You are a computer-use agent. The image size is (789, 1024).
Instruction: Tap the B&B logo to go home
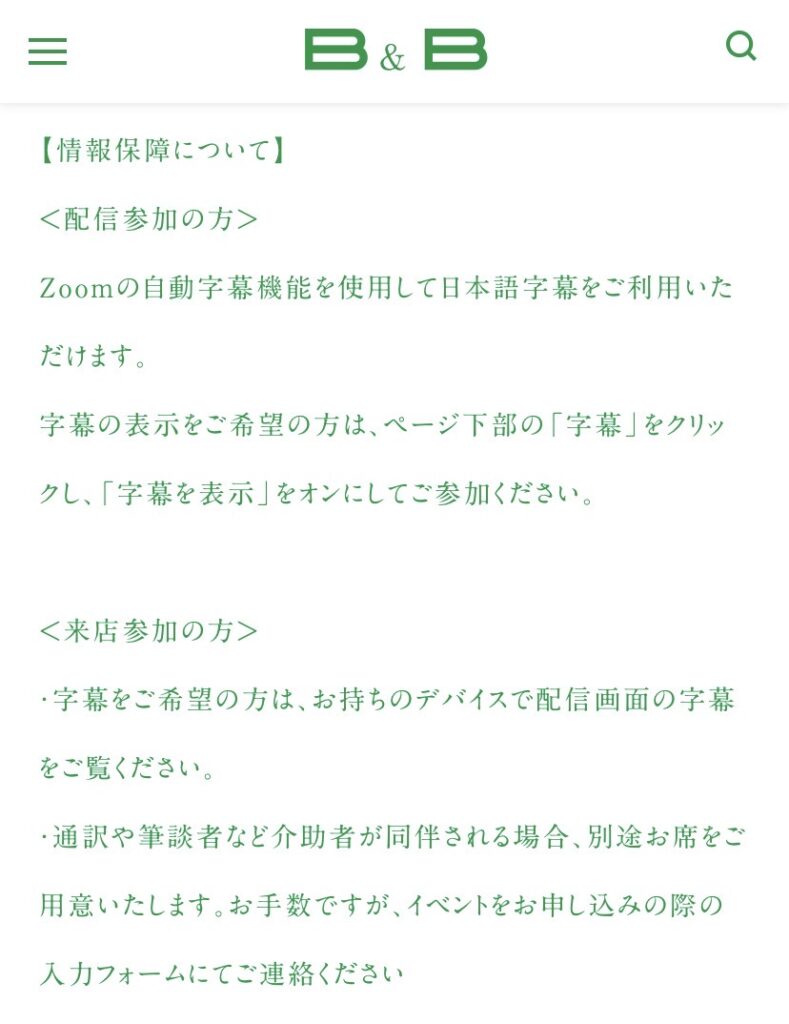click(x=395, y=50)
